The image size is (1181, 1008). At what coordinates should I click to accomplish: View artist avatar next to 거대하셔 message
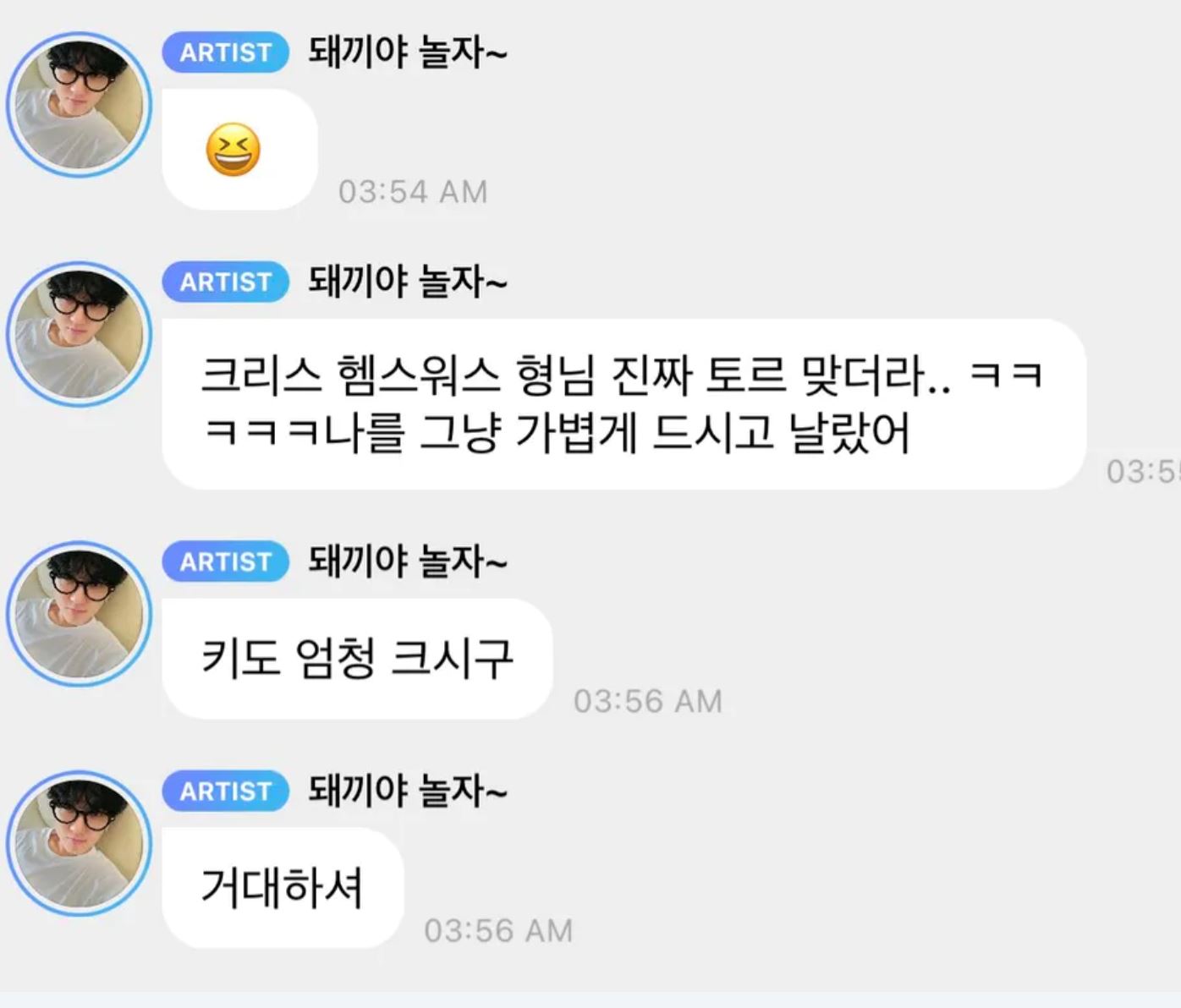tap(79, 843)
